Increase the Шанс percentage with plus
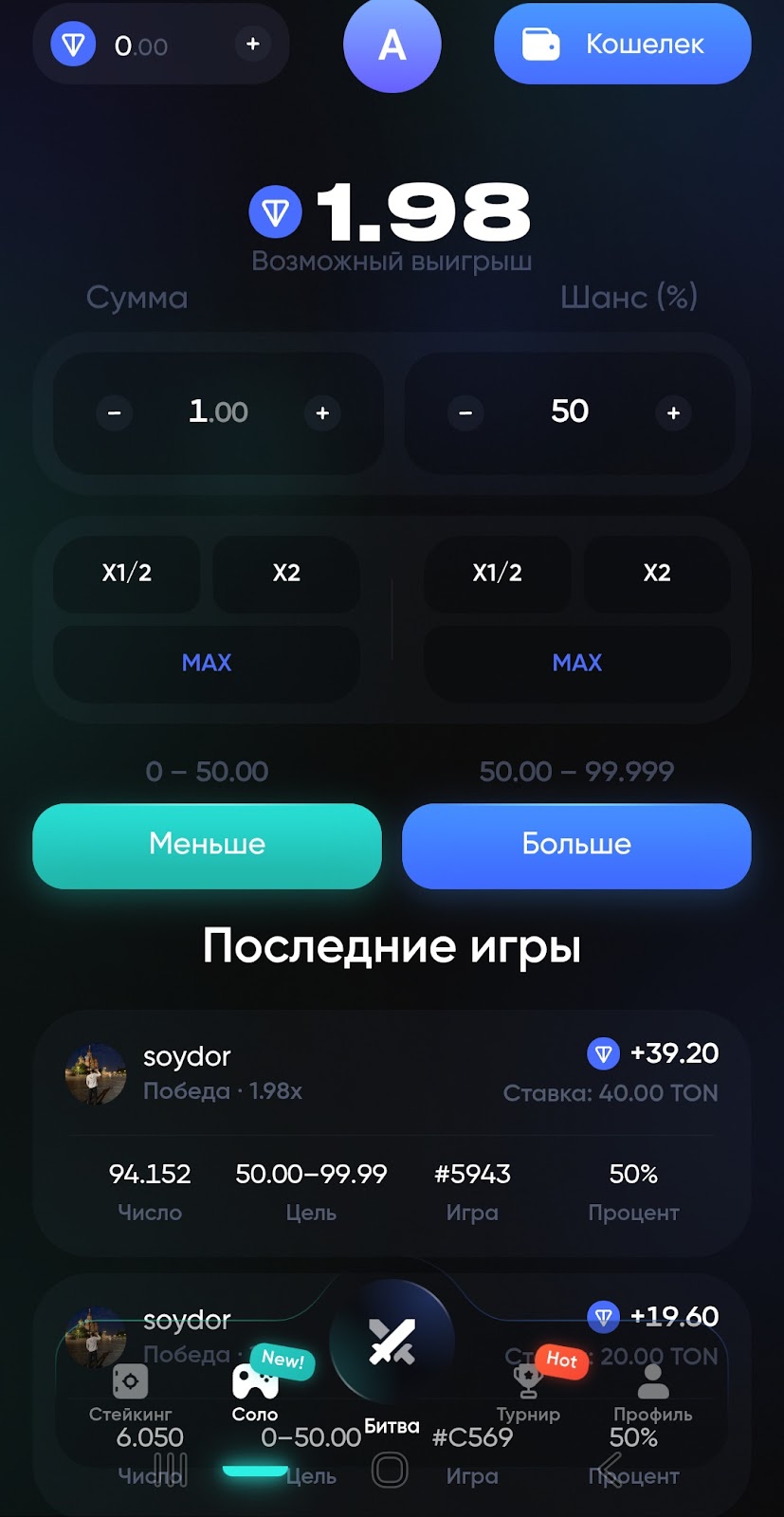 [673, 412]
